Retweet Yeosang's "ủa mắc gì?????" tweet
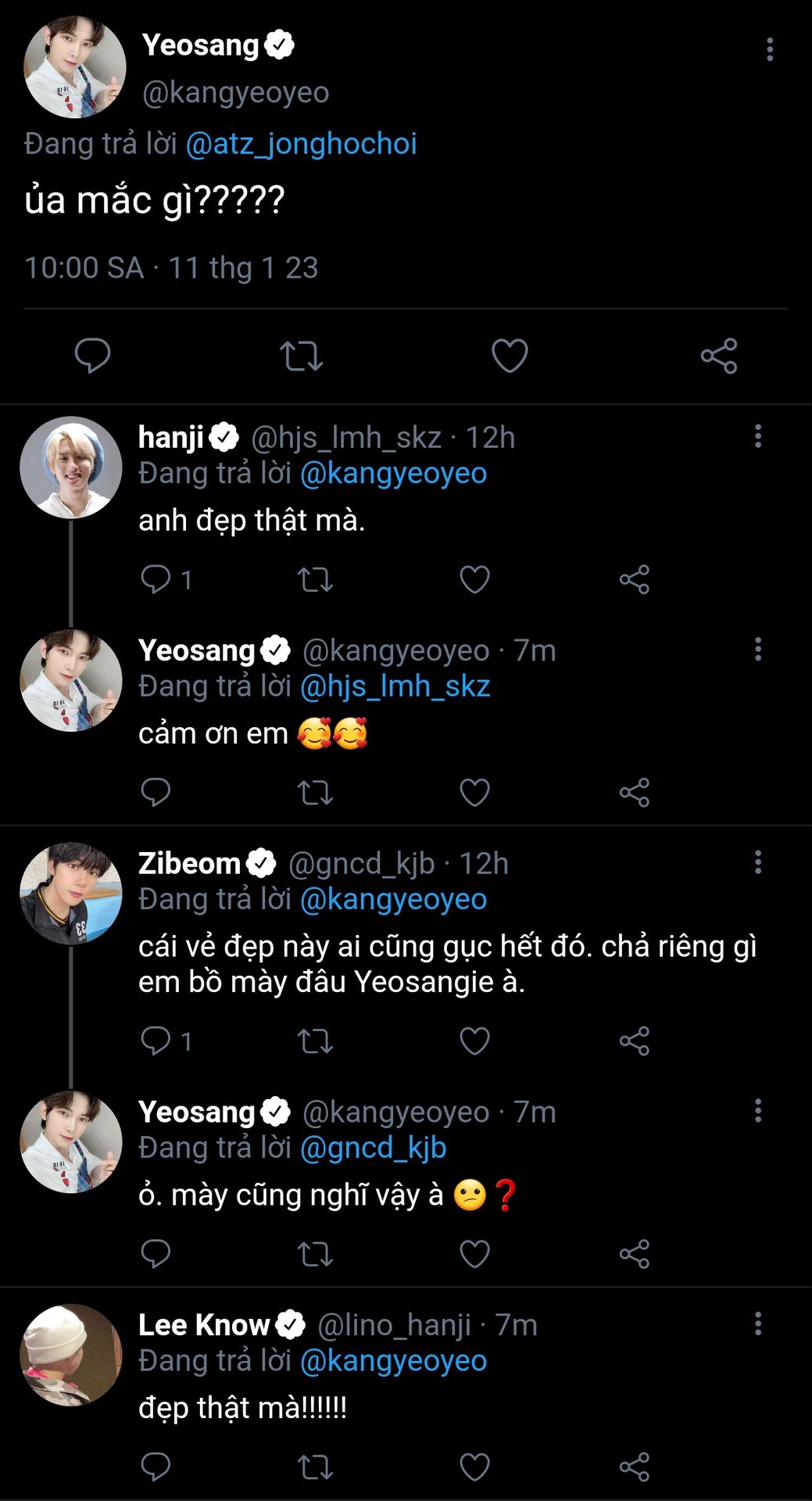Screen dimensions: 812x1501 tap(301, 356)
